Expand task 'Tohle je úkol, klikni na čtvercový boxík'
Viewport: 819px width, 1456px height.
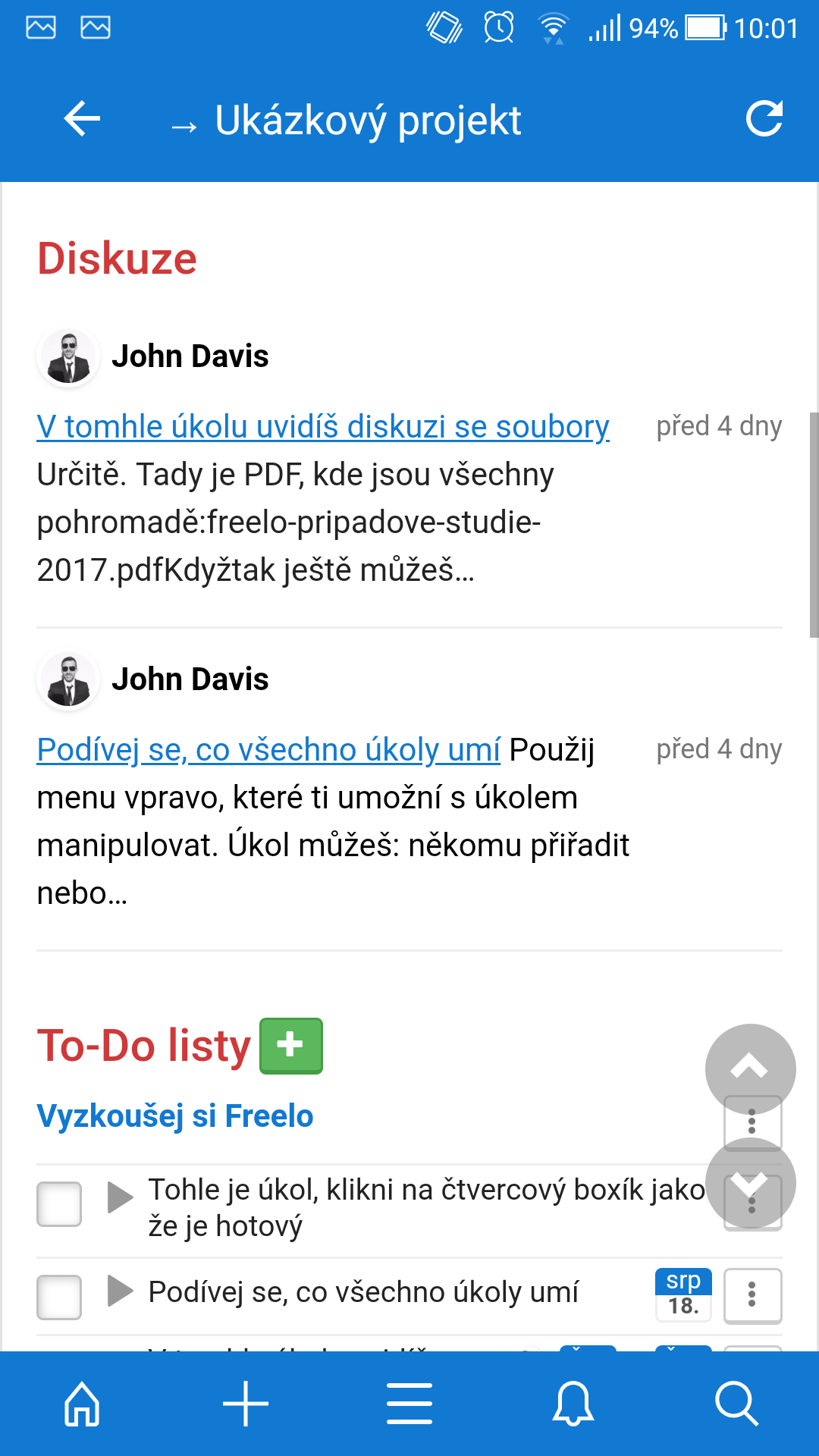point(120,1197)
